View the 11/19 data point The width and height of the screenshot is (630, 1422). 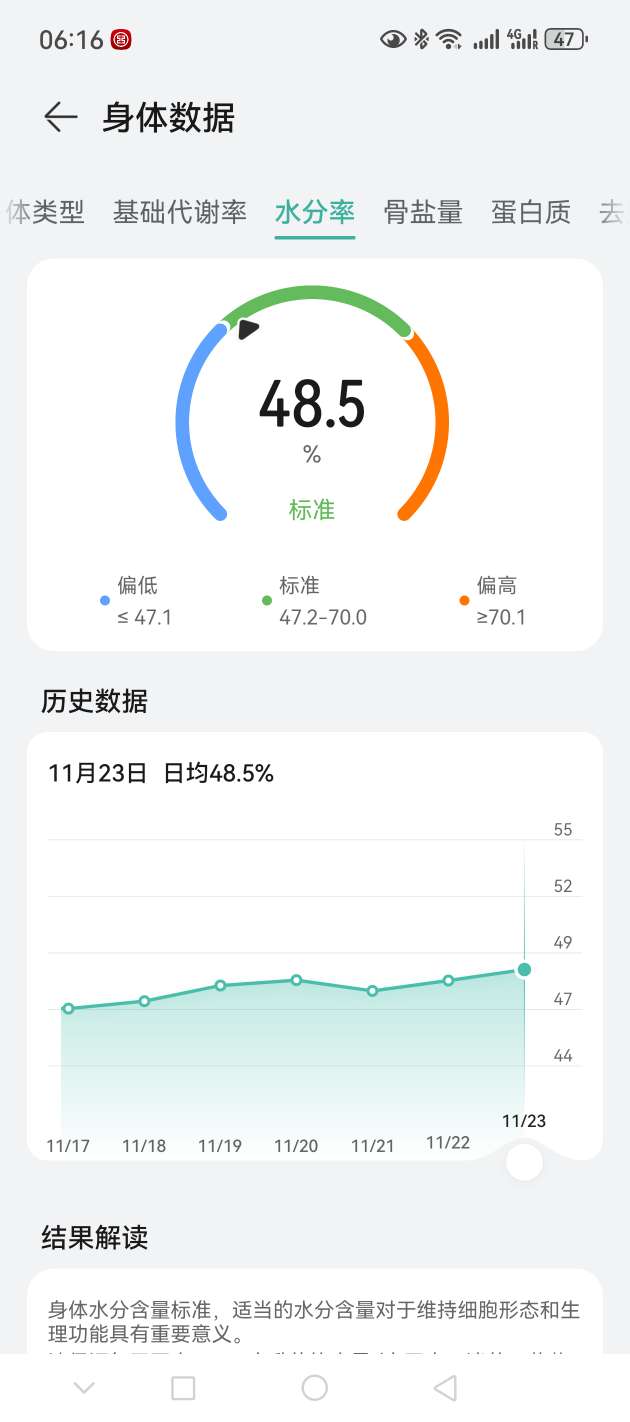pos(220,985)
